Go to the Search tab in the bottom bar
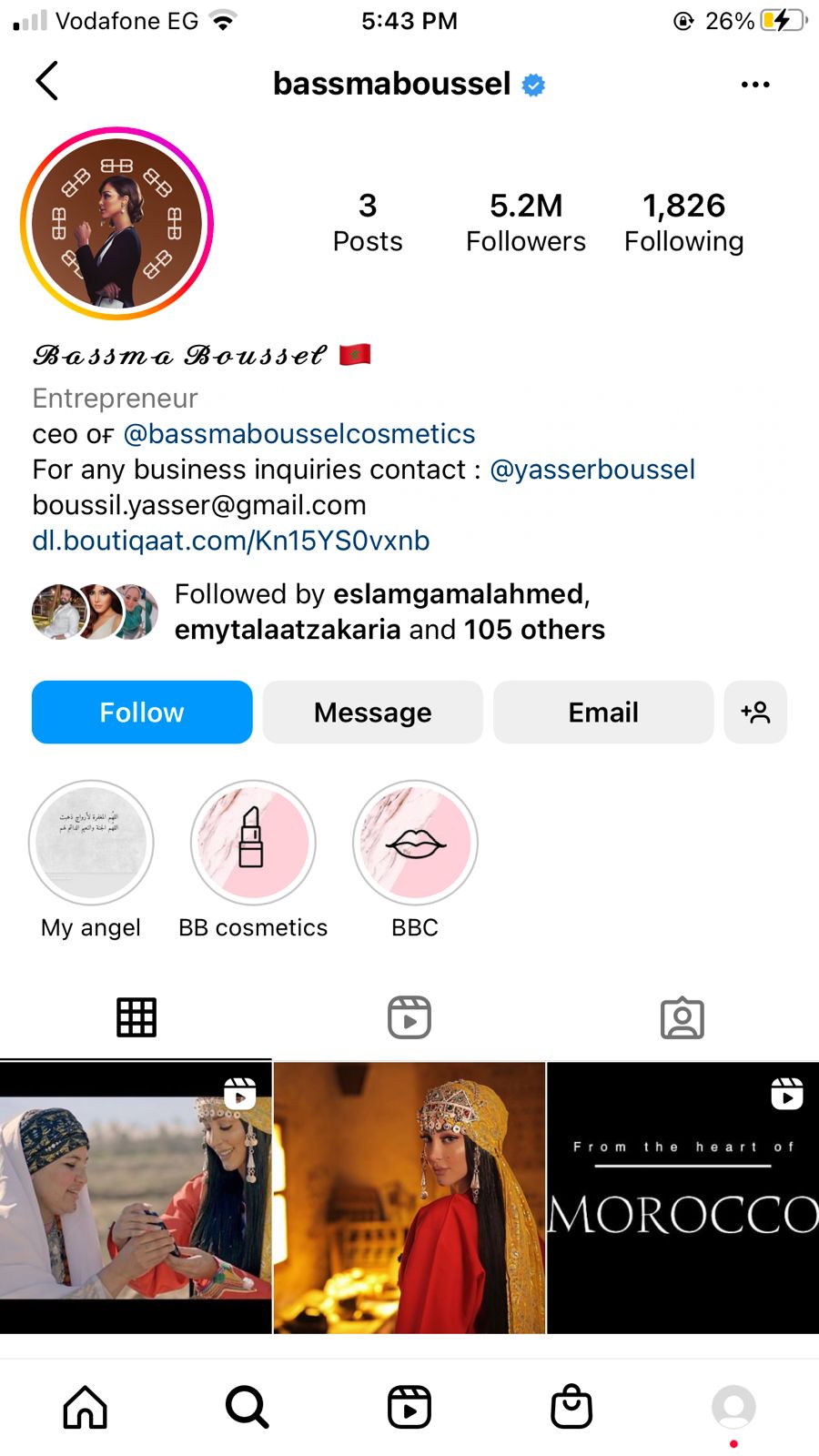This screenshot has height=1456, width=819. [247, 1407]
